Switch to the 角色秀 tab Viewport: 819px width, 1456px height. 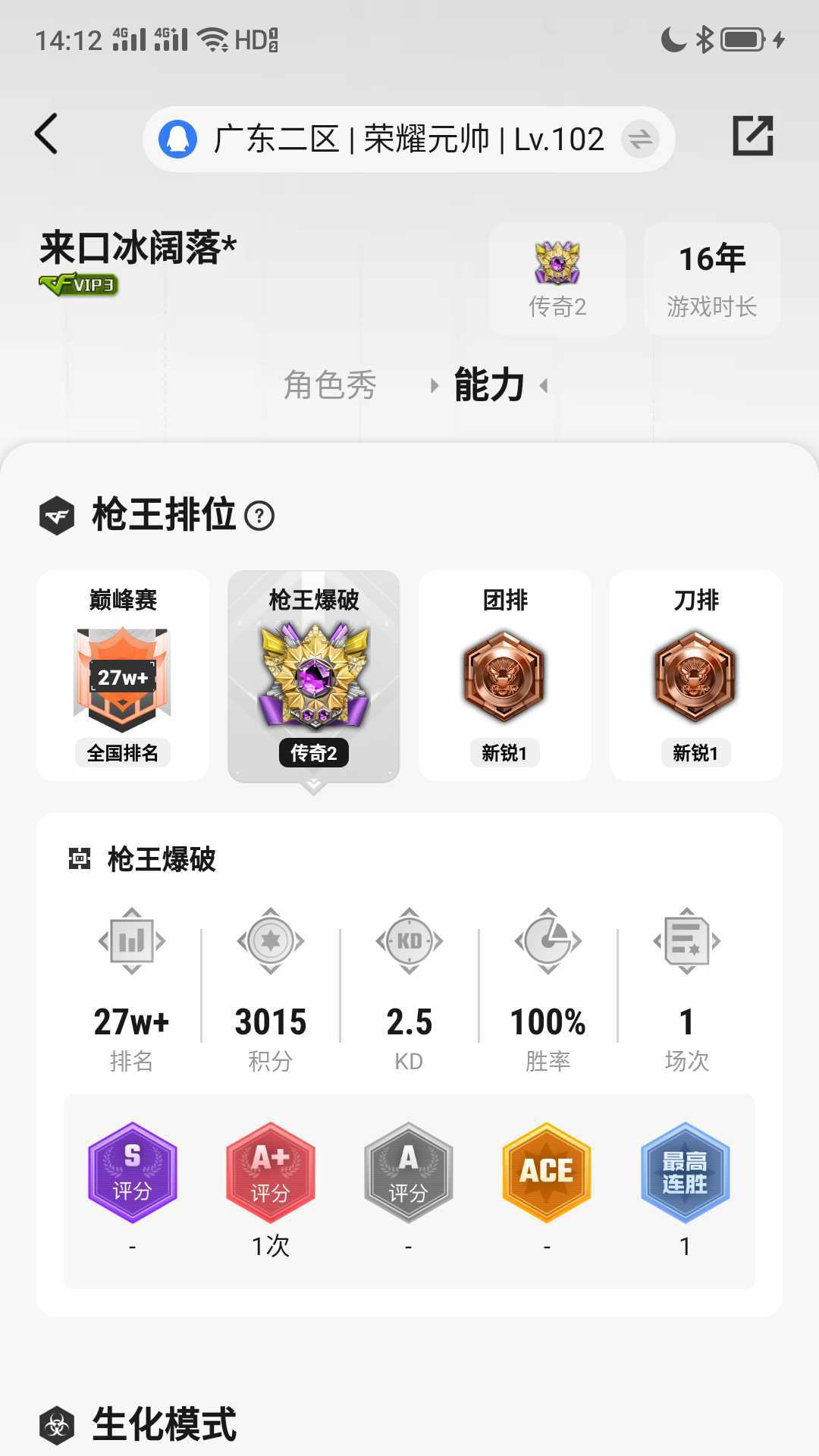coord(330,385)
